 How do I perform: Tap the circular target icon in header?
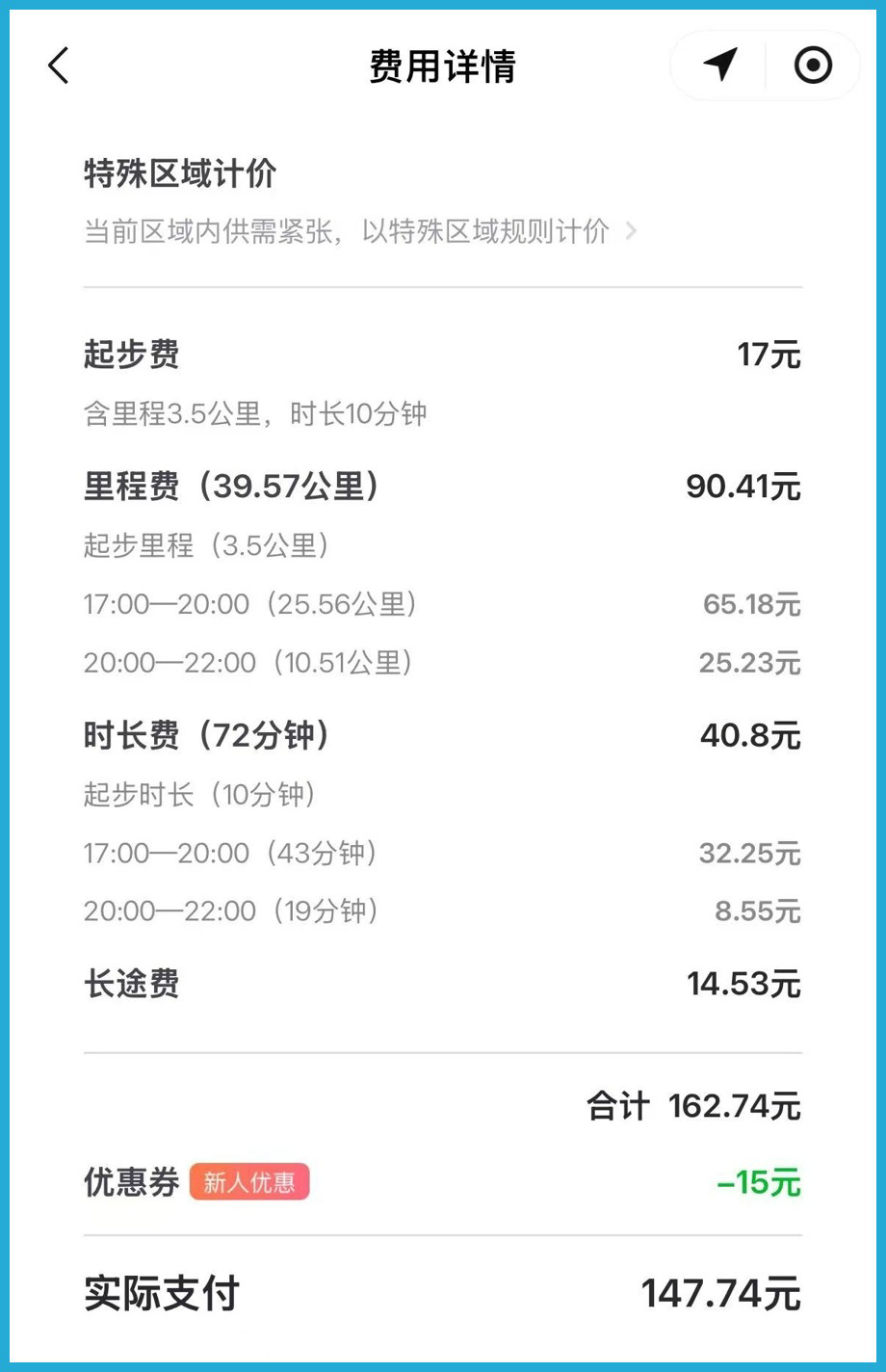813,66
